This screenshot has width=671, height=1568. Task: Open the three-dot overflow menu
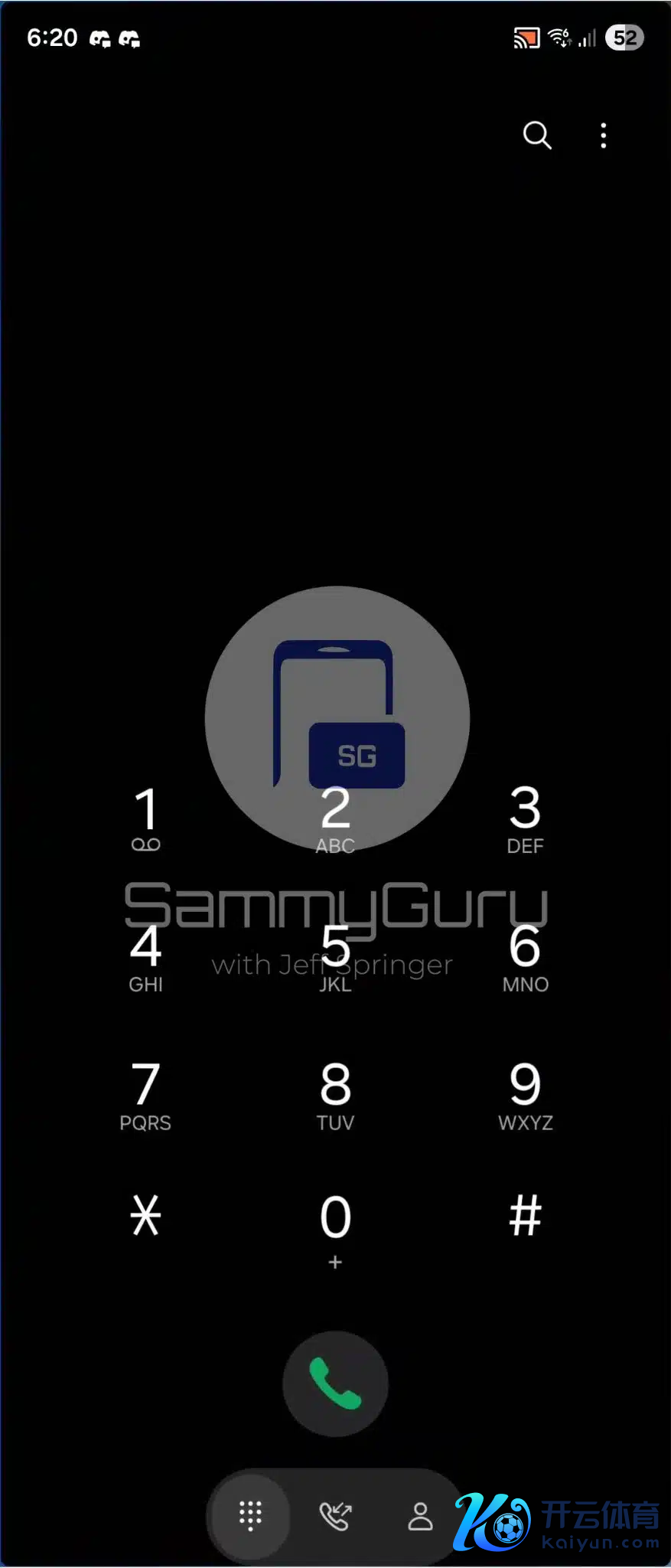point(604,136)
